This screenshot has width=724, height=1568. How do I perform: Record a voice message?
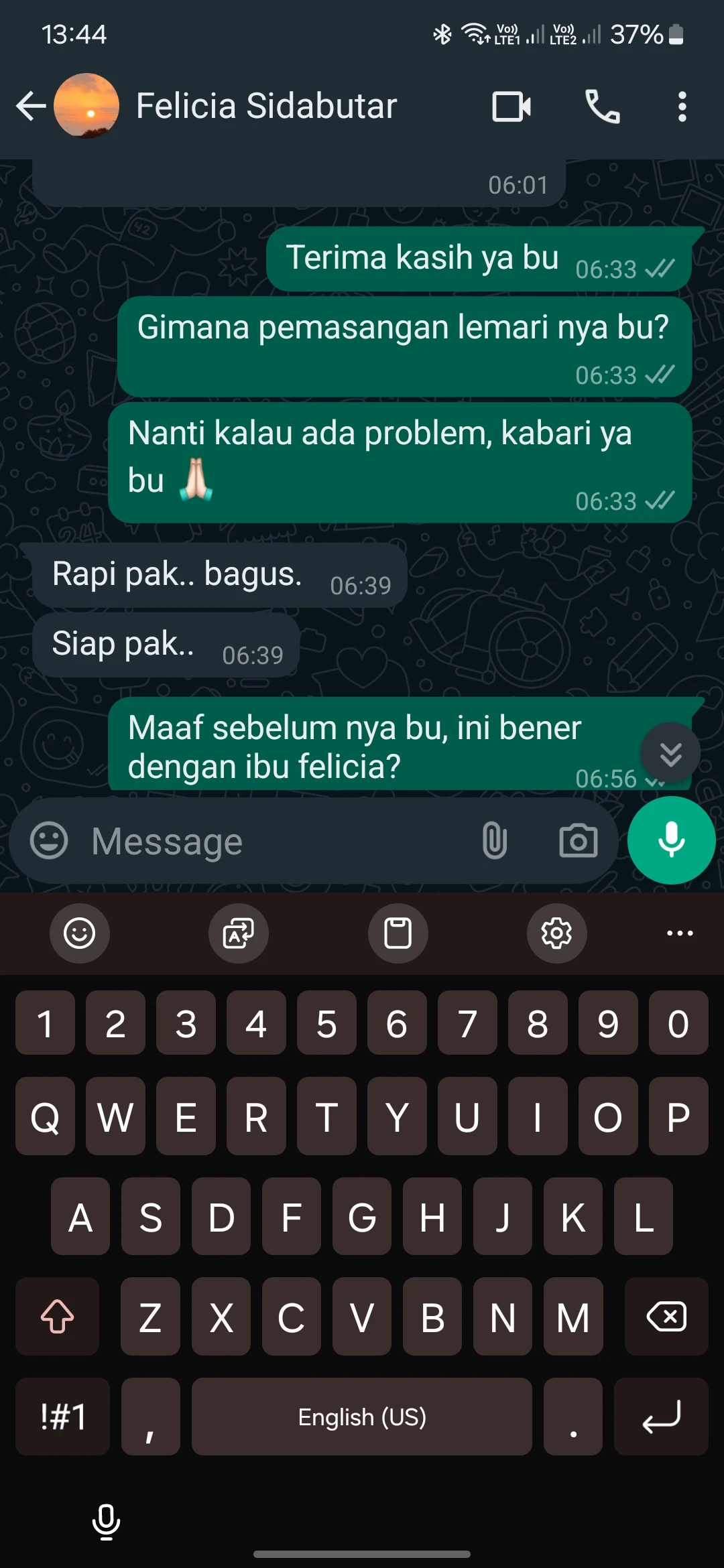tap(671, 840)
